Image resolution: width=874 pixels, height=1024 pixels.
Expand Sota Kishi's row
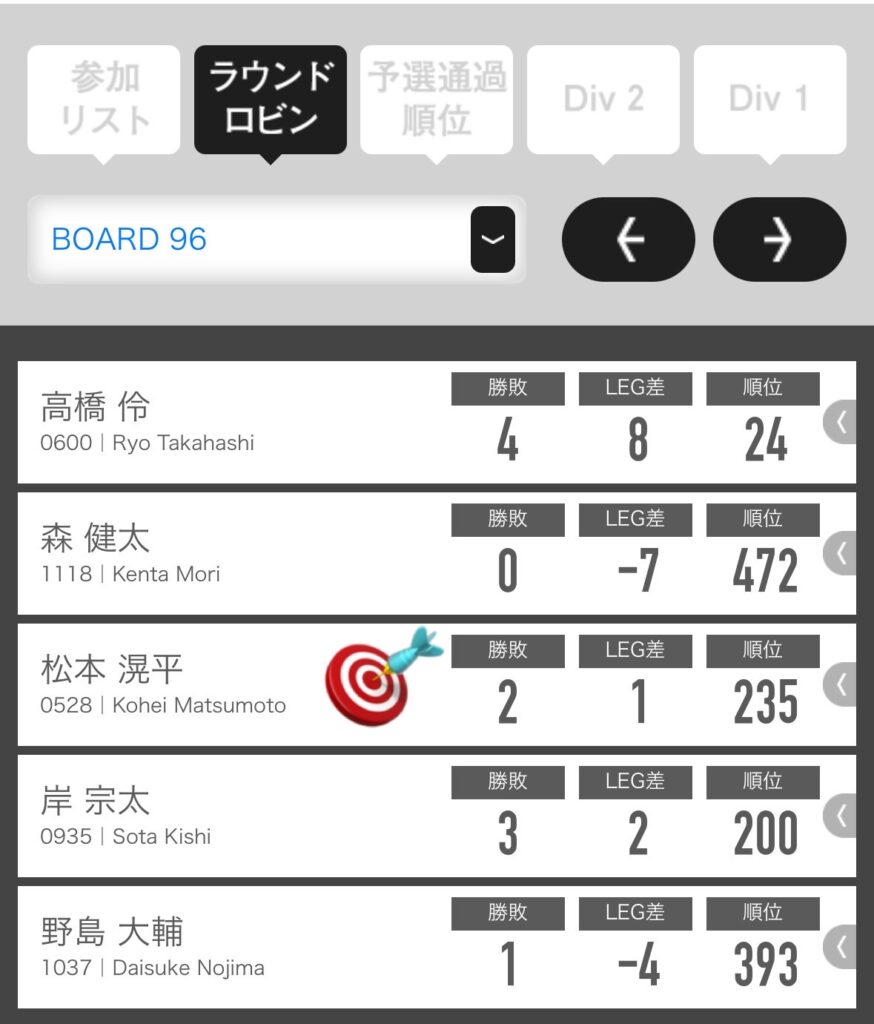841,817
